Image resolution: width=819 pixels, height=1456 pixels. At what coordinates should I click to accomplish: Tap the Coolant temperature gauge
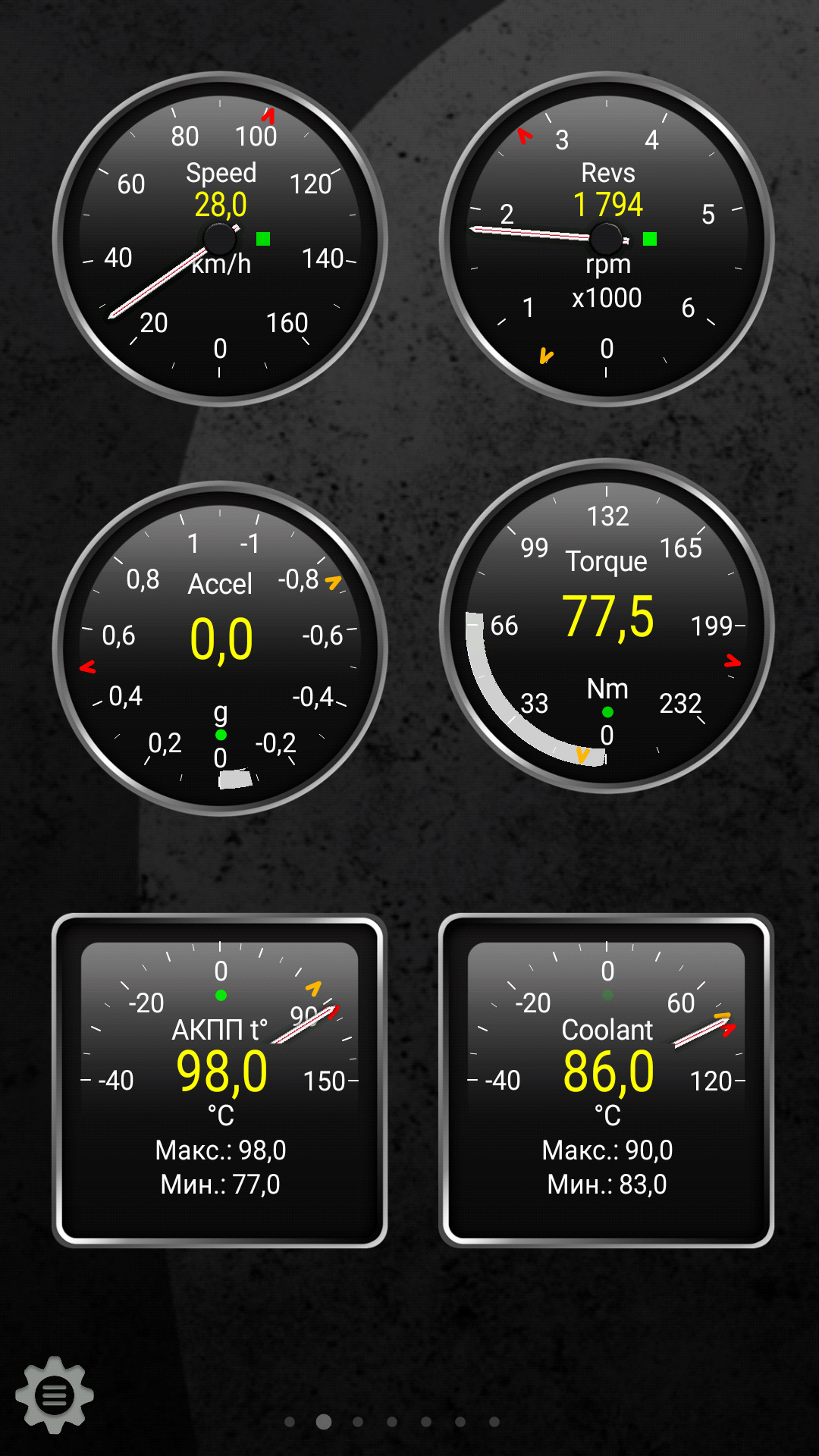coord(607,1081)
